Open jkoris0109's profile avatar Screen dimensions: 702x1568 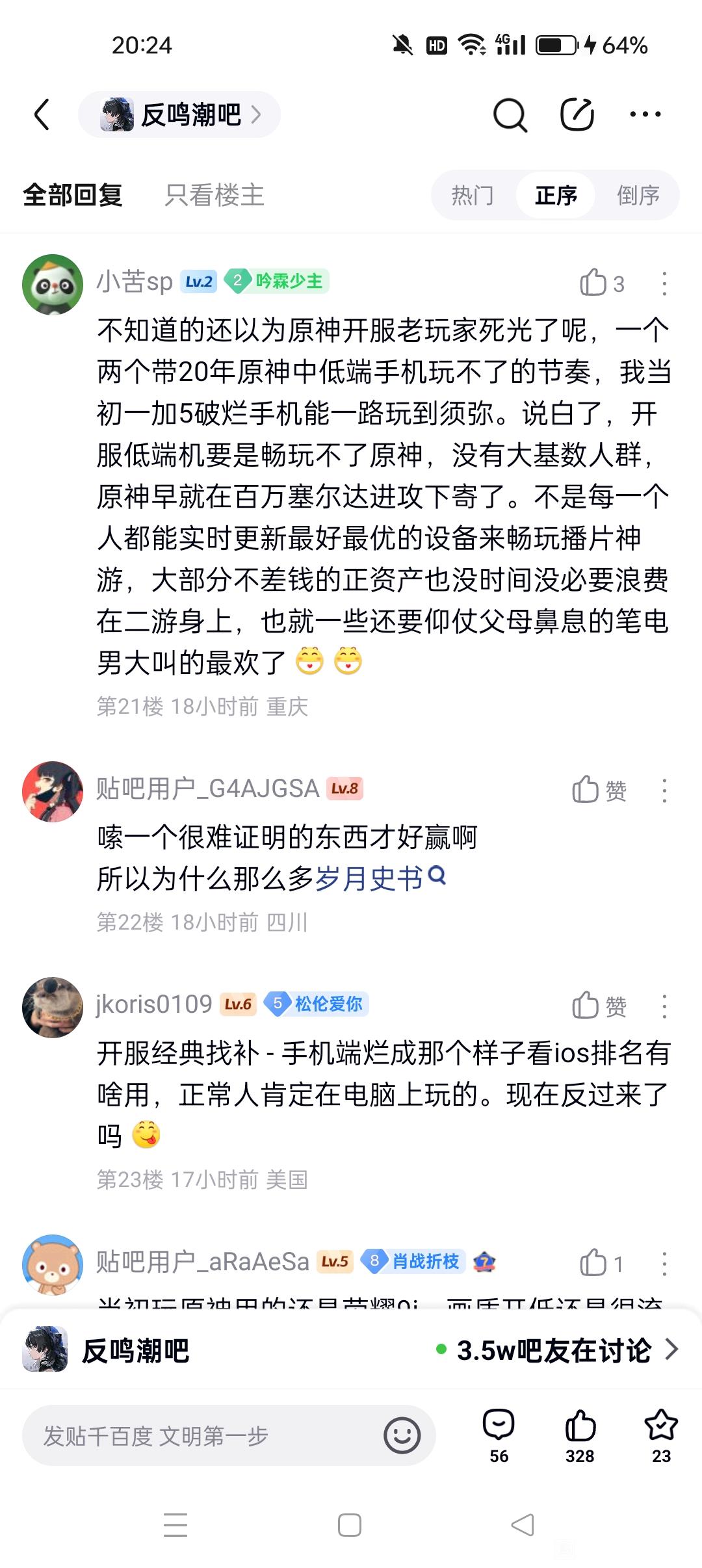53,1008
